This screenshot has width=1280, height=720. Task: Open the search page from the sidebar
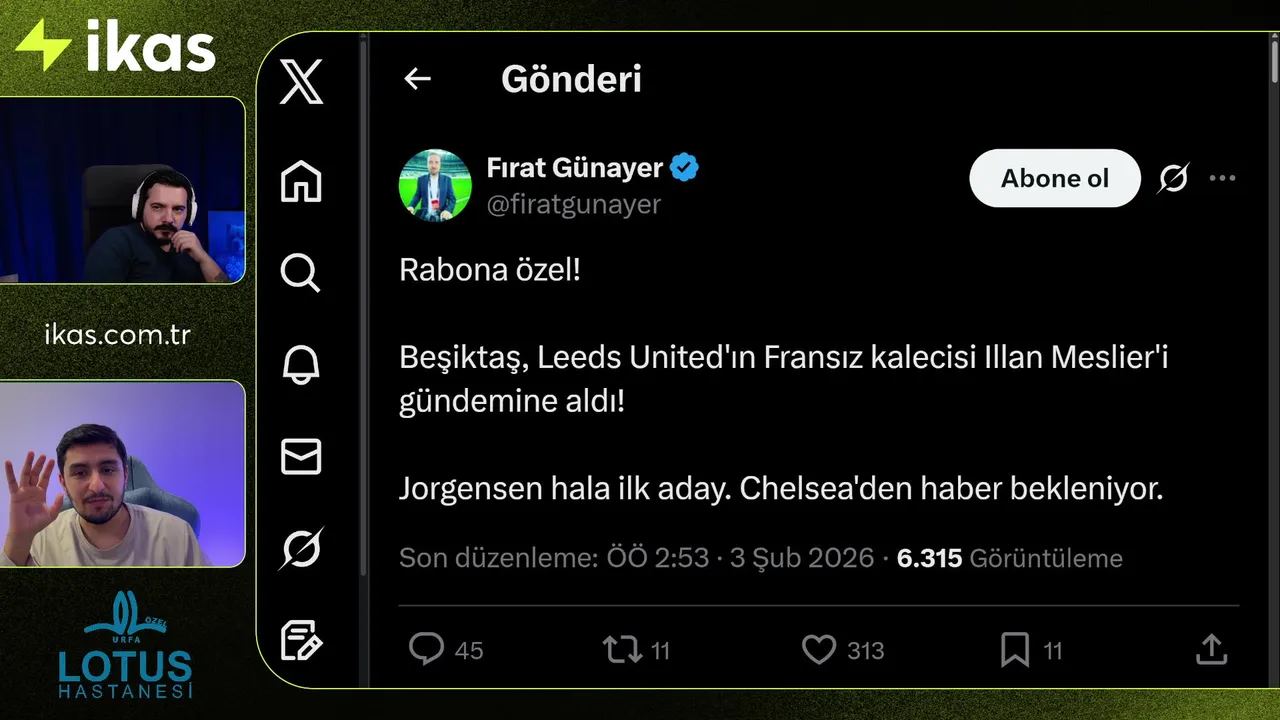[301, 271]
